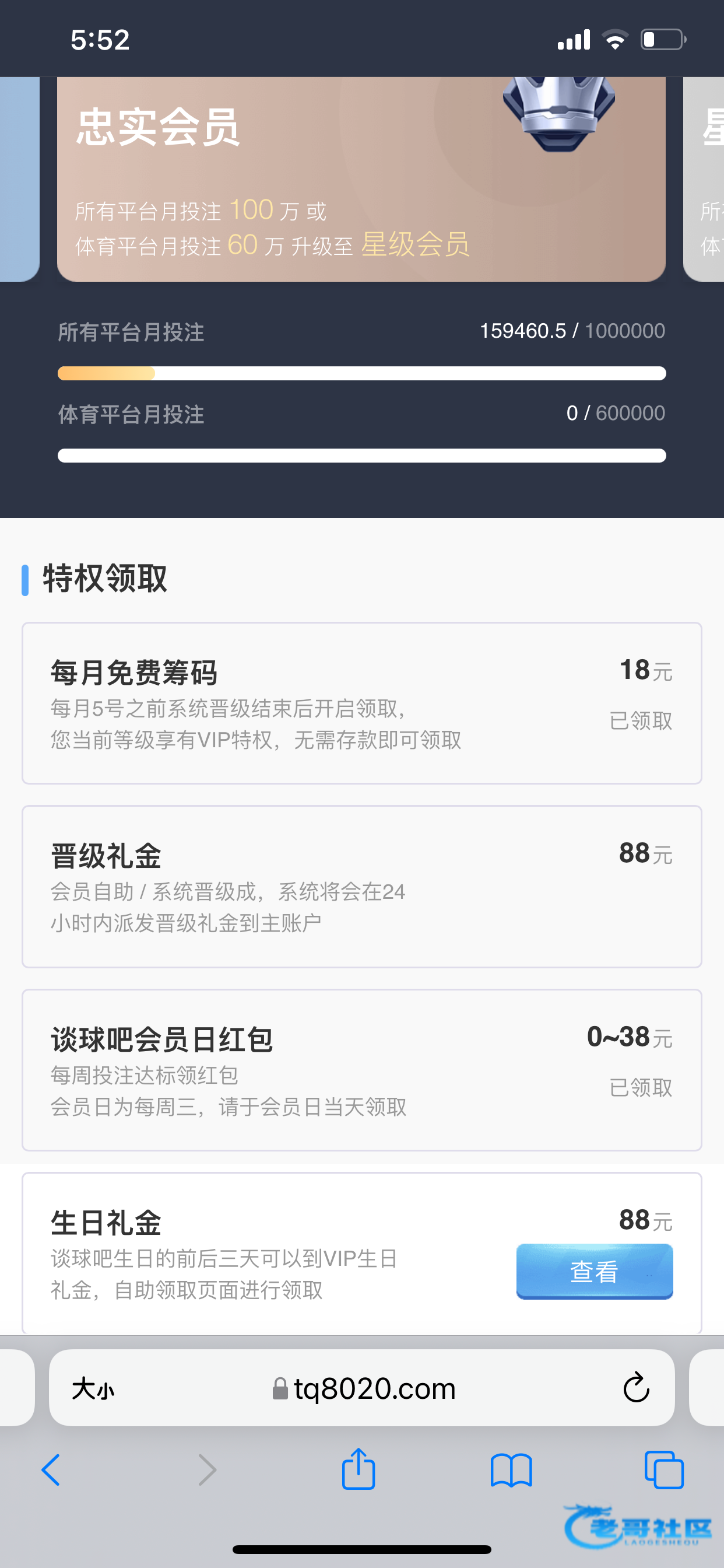Viewport: 724px width, 1568px height.
Task: Open the 大小 text size menu
Action: click(x=93, y=1389)
